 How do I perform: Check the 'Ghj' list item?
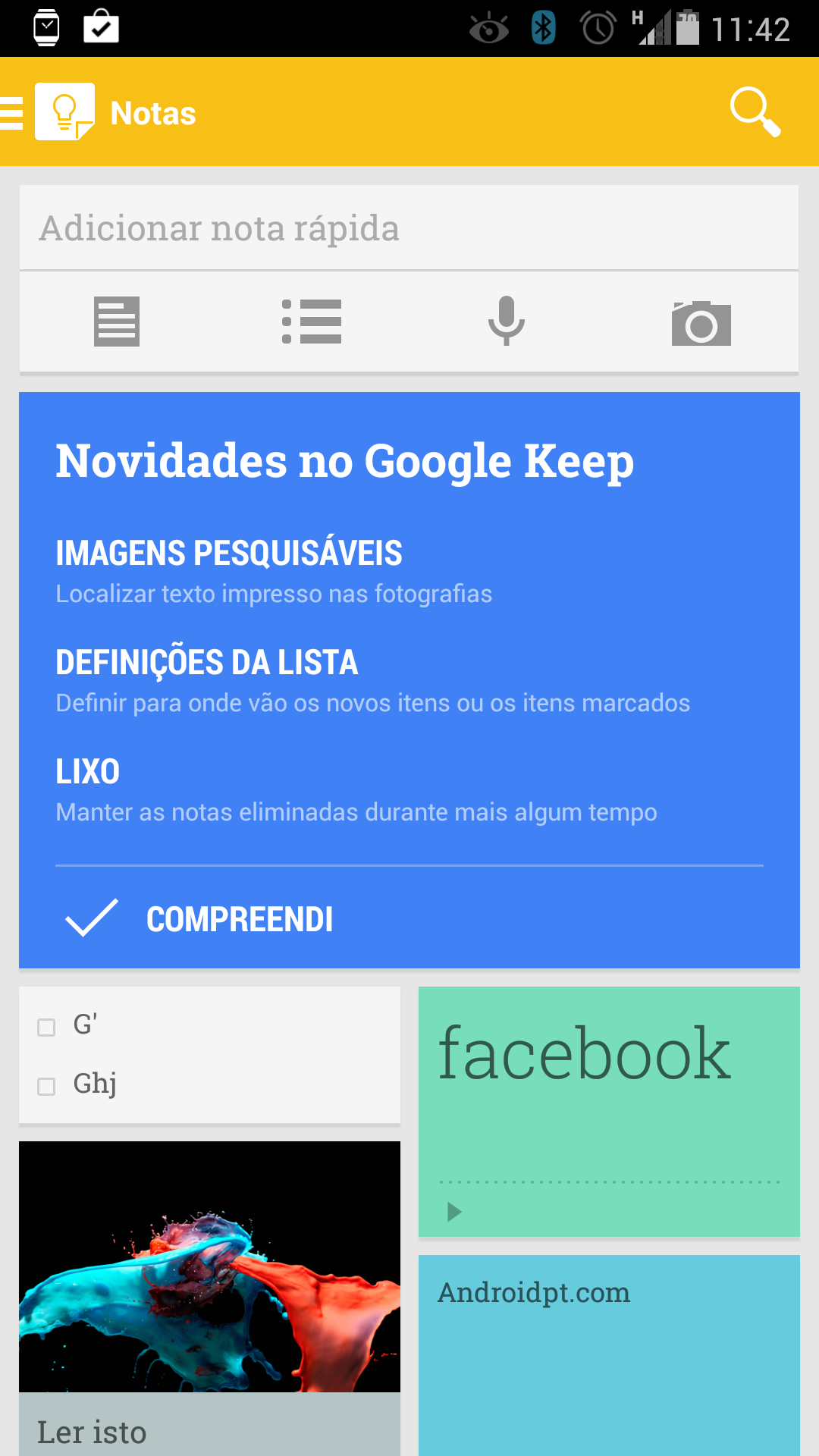point(46,1087)
